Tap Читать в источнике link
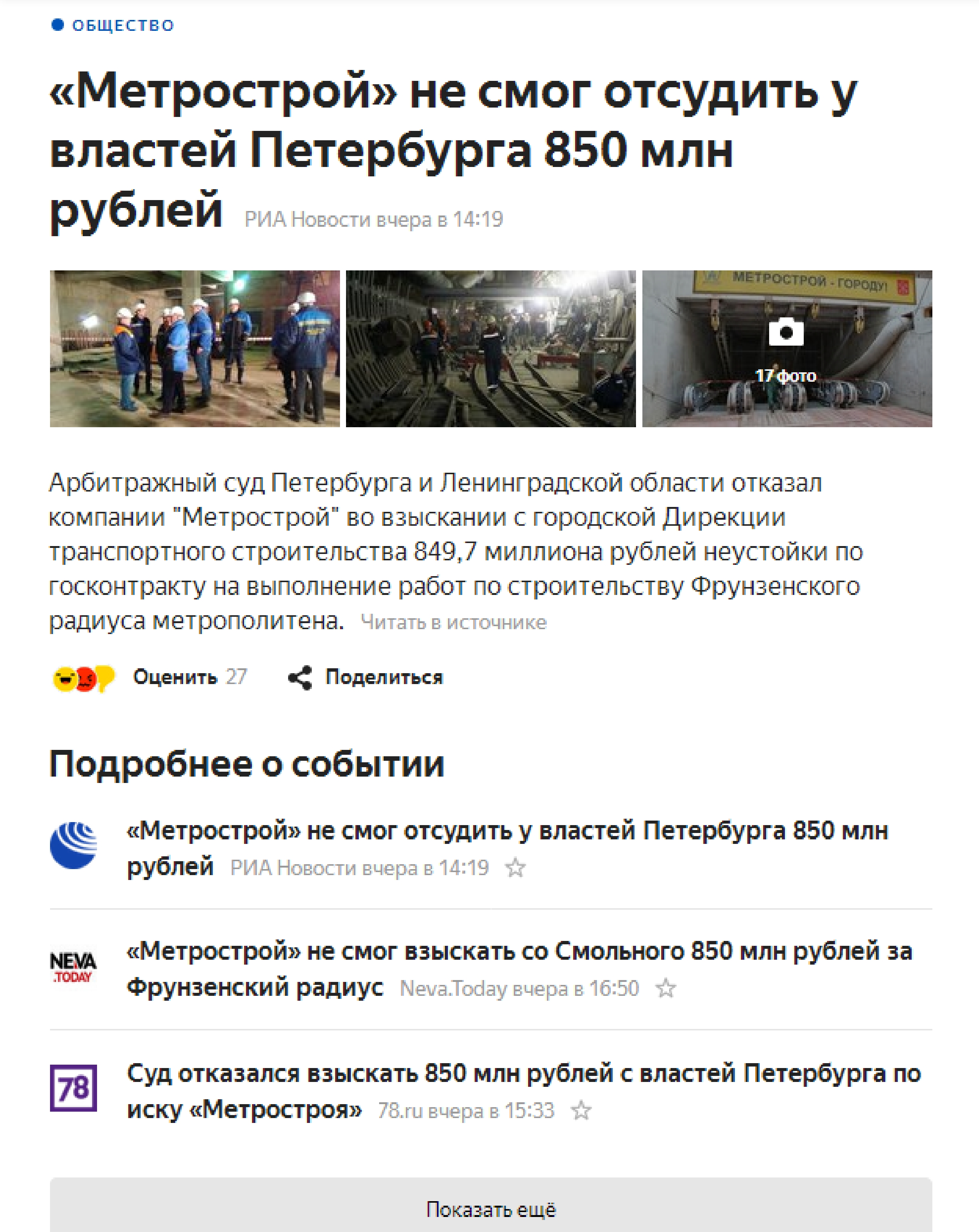The height and width of the screenshot is (1232, 979). [453, 622]
